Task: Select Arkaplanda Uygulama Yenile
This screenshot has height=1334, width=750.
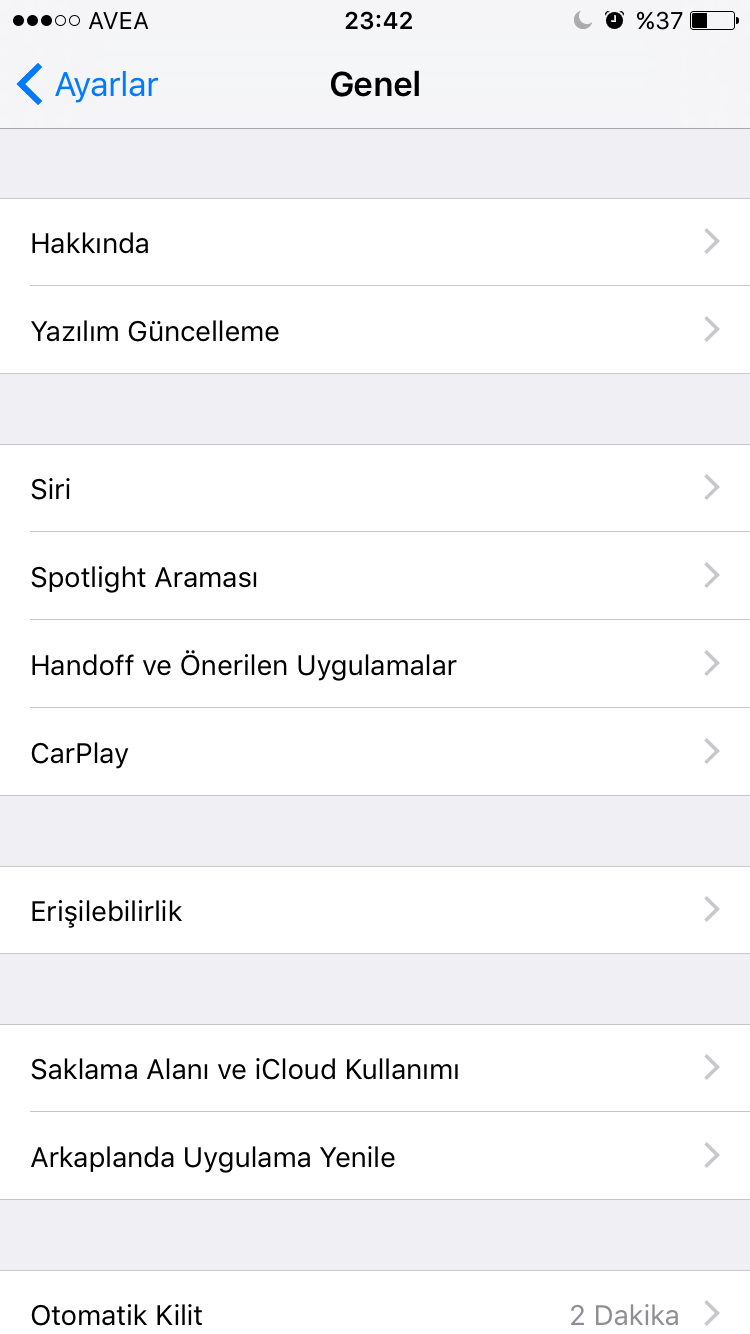Action: 375,1157
